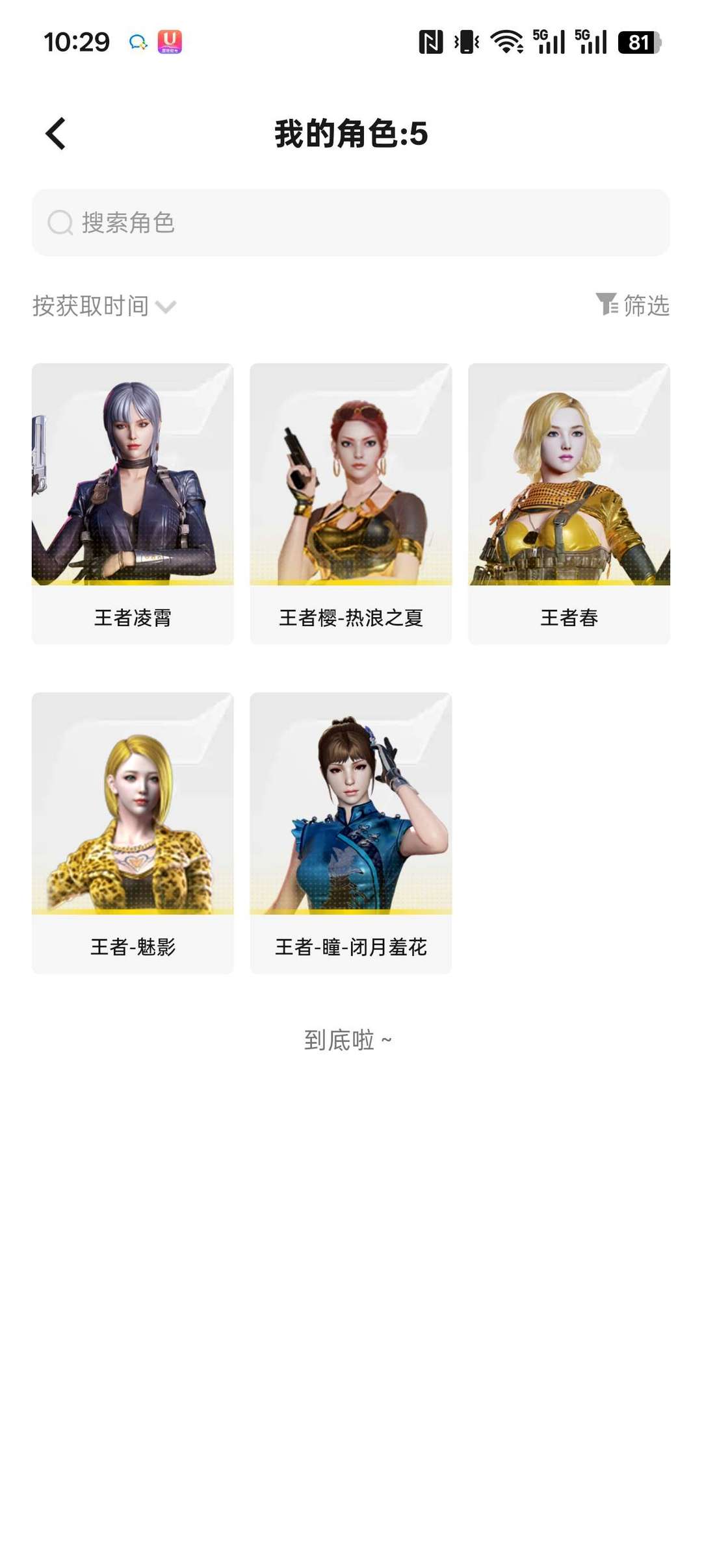
Task: View the 王者春 character
Action: [x=569, y=500]
